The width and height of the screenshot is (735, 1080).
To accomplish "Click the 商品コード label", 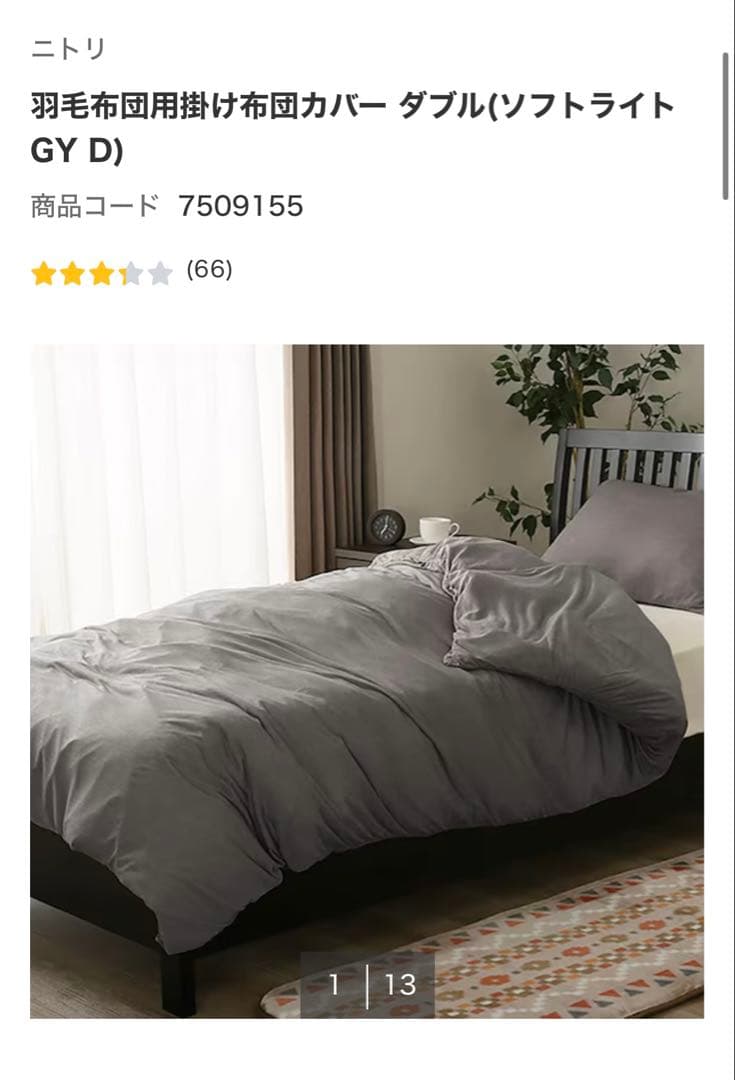I will point(92,207).
